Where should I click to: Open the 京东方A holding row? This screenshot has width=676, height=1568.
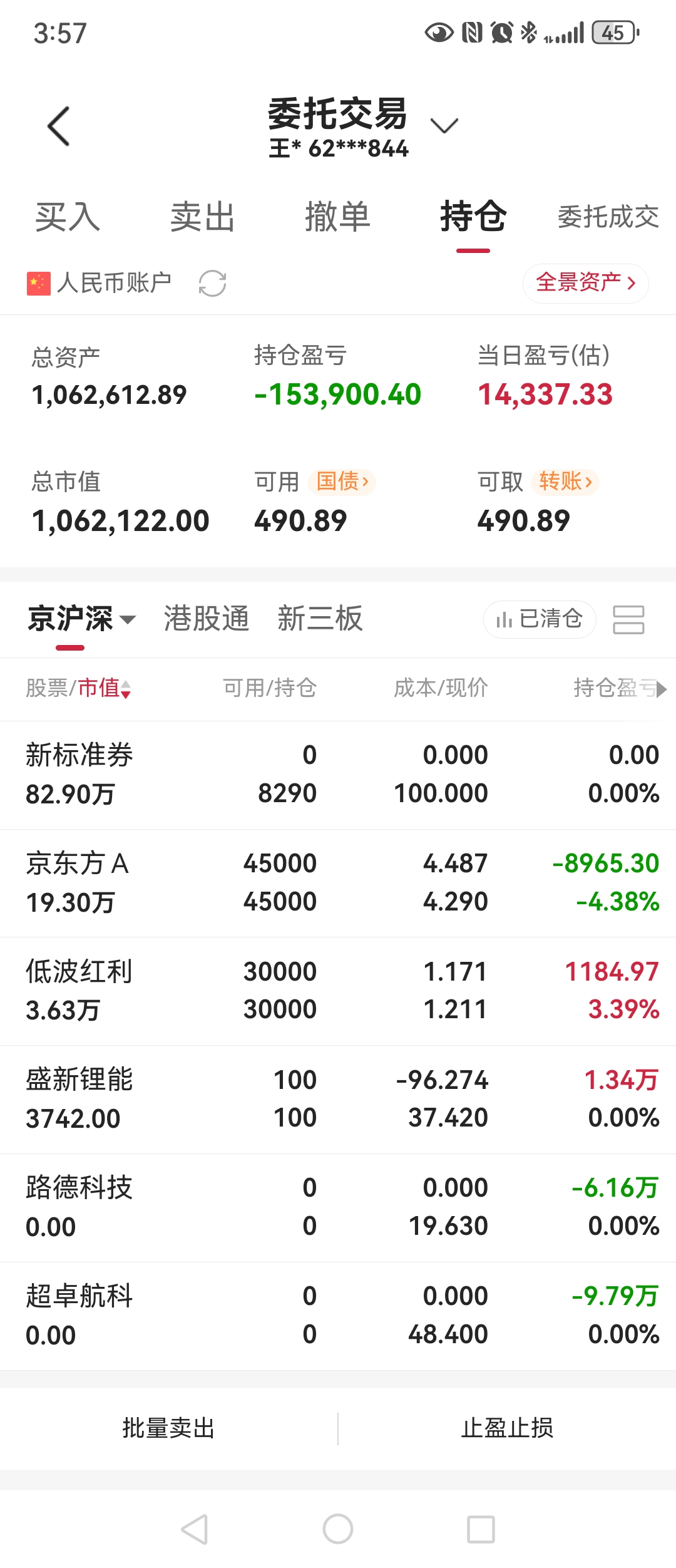[338, 883]
